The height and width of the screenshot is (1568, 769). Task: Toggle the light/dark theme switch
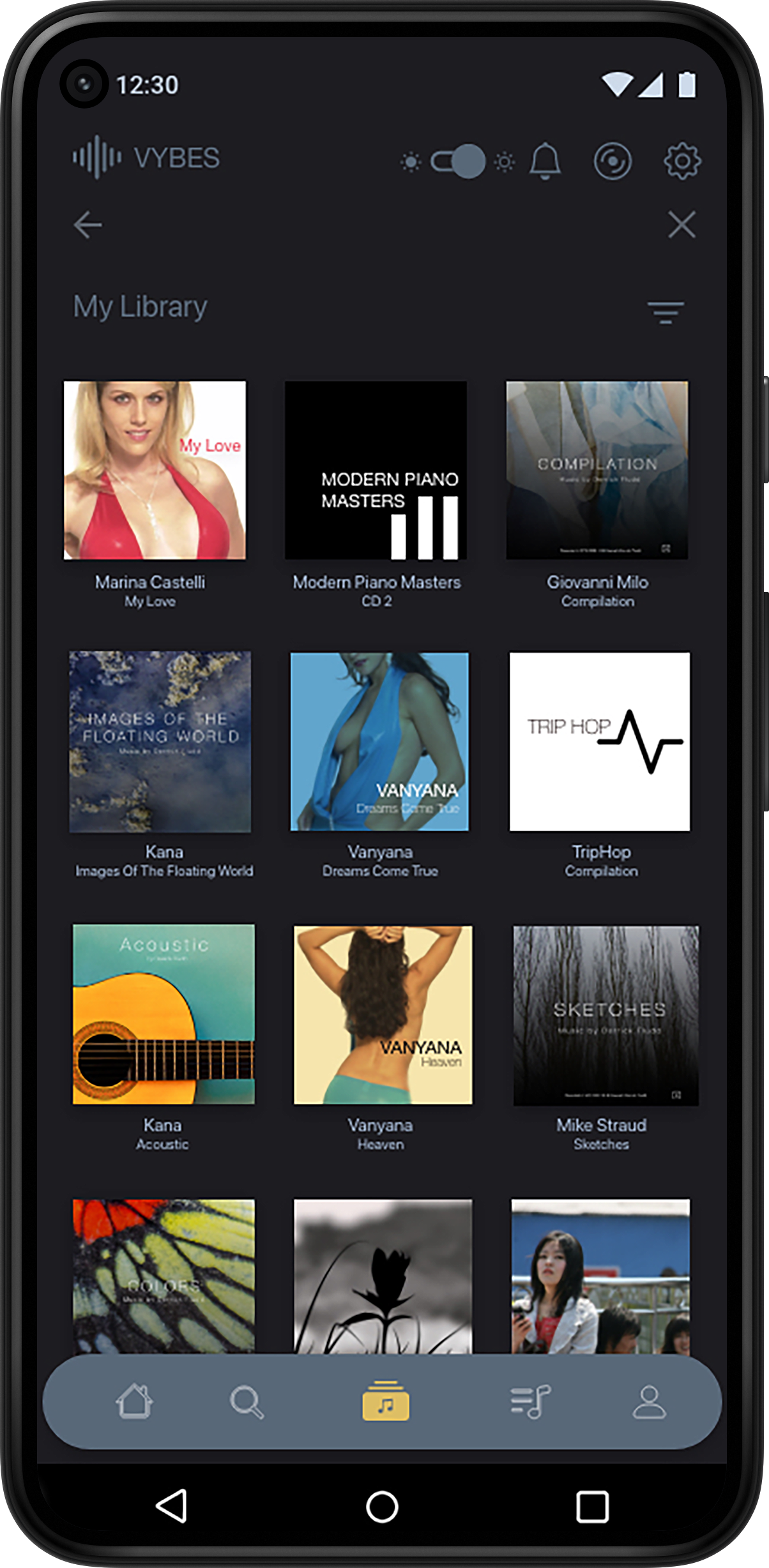[457, 161]
